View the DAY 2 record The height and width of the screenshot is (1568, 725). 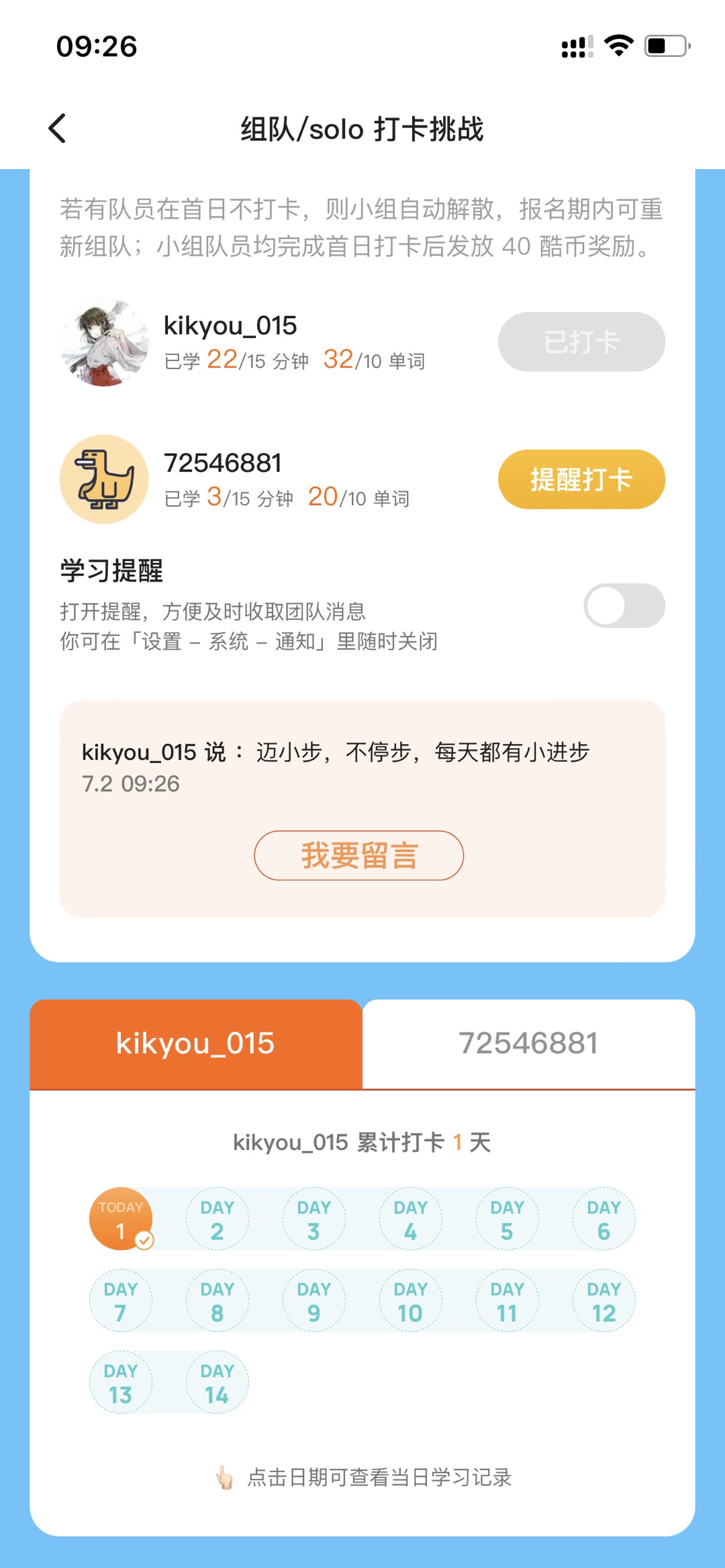click(217, 1218)
